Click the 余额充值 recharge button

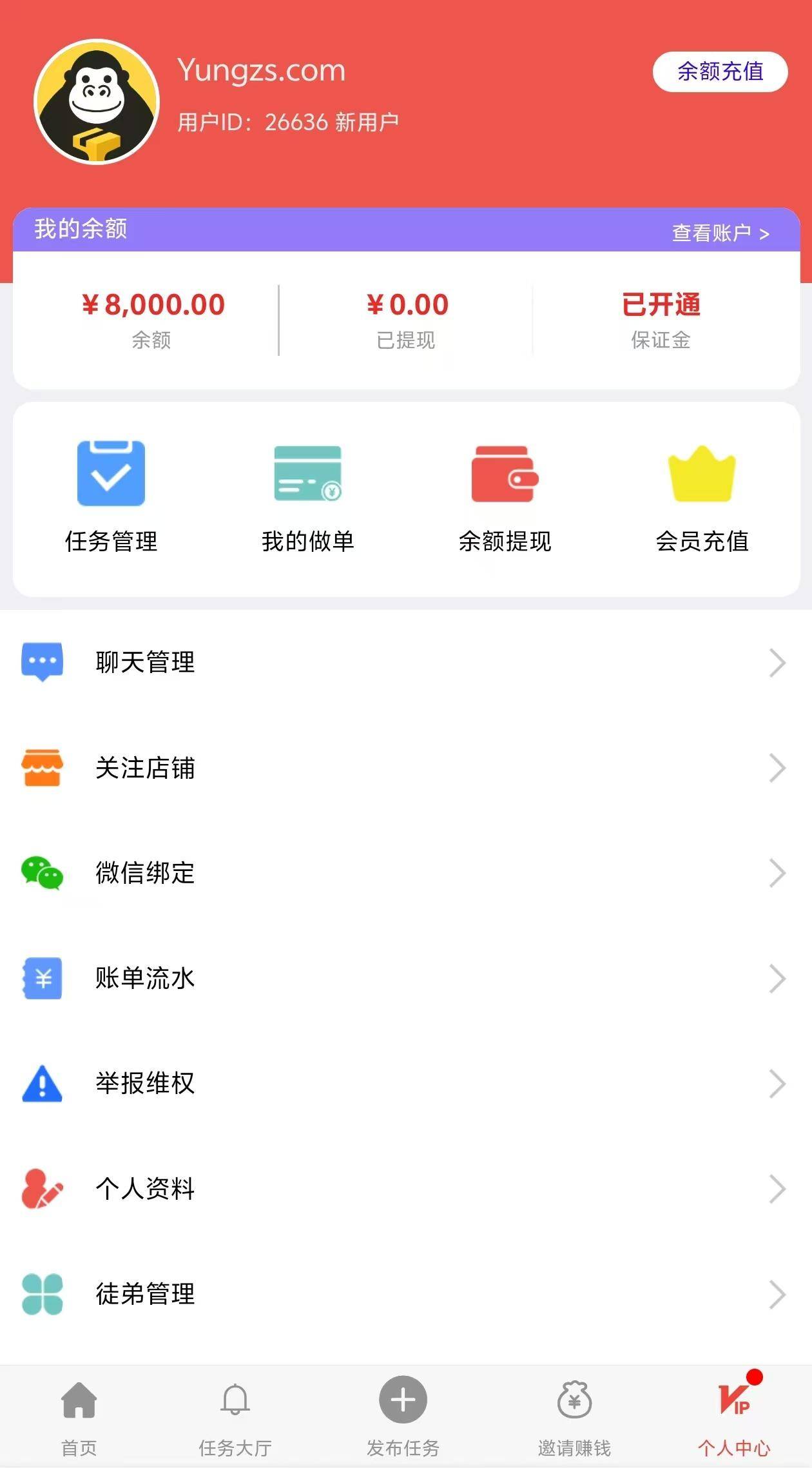click(x=720, y=73)
